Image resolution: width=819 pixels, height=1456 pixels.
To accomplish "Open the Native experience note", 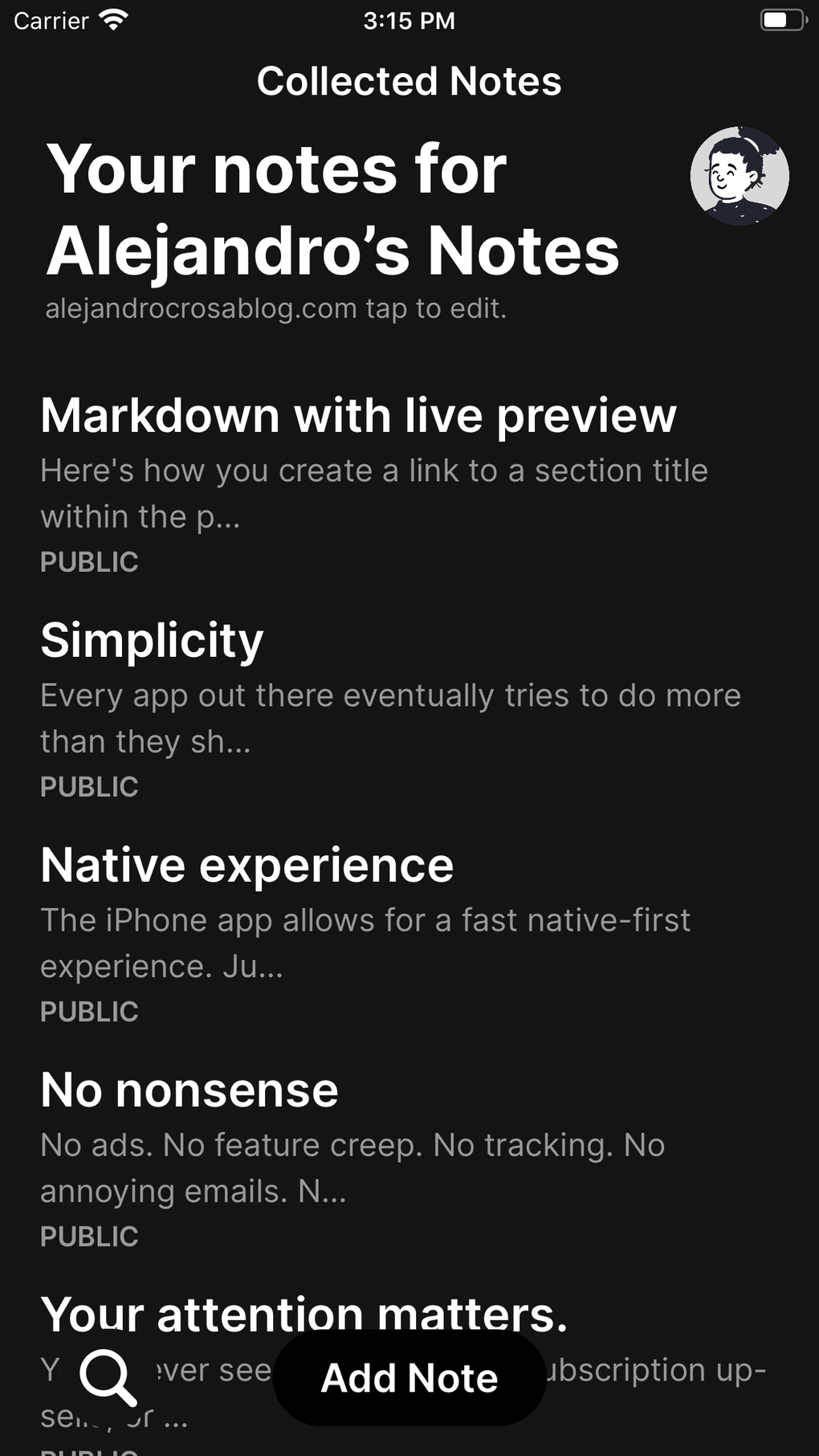I will pos(247,866).
